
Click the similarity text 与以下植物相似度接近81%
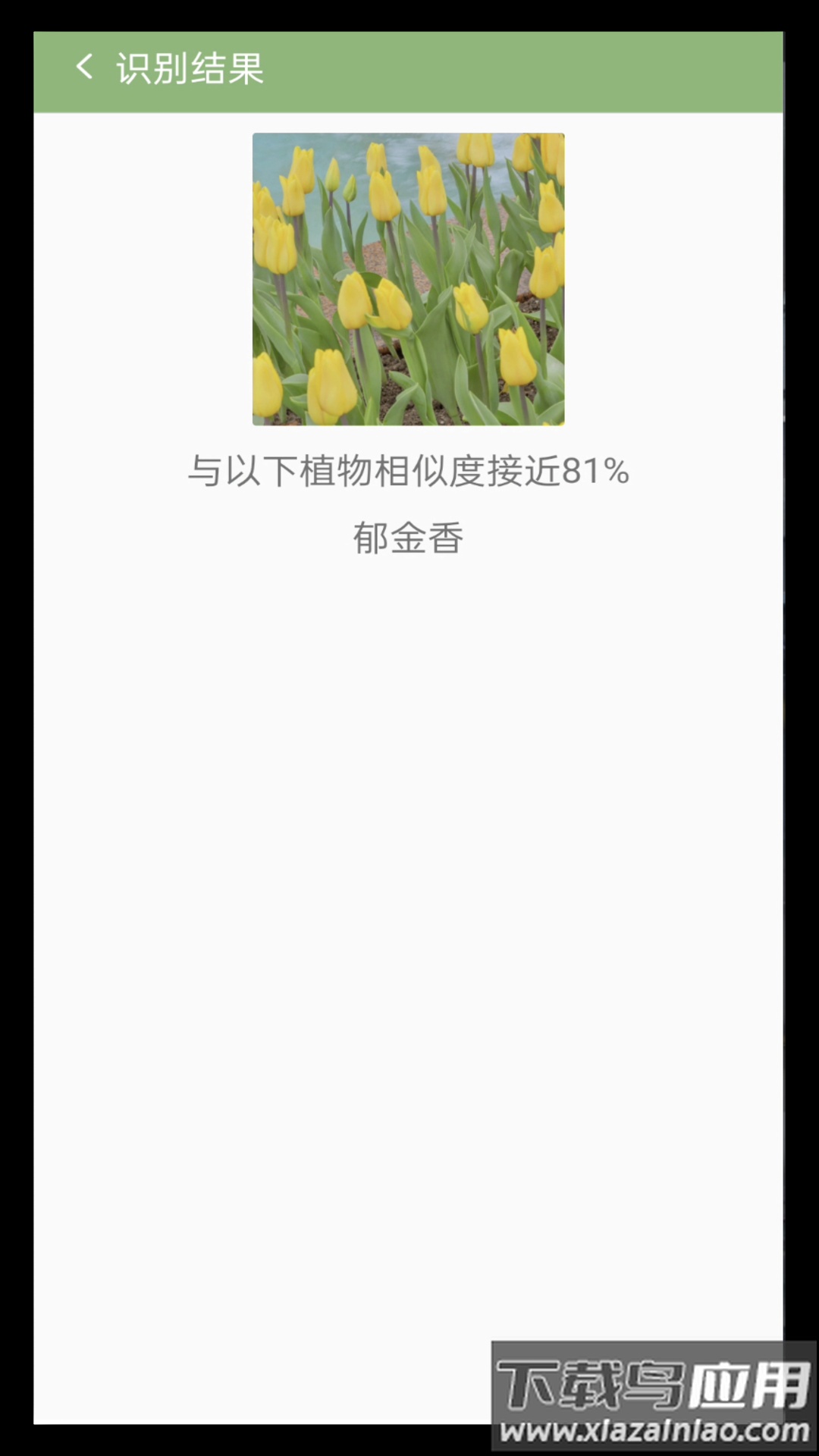[x=408, y=472]
